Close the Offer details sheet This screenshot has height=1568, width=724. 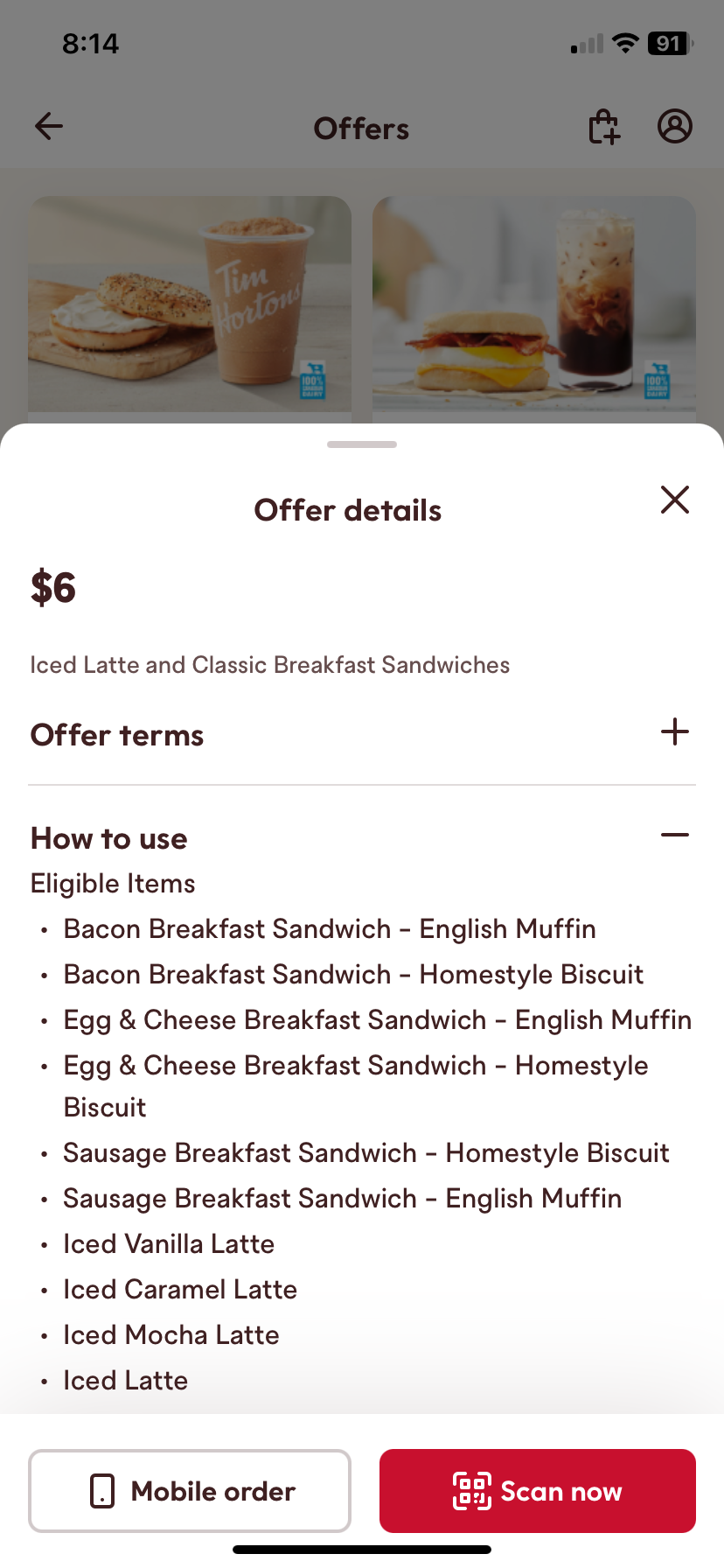674,500
